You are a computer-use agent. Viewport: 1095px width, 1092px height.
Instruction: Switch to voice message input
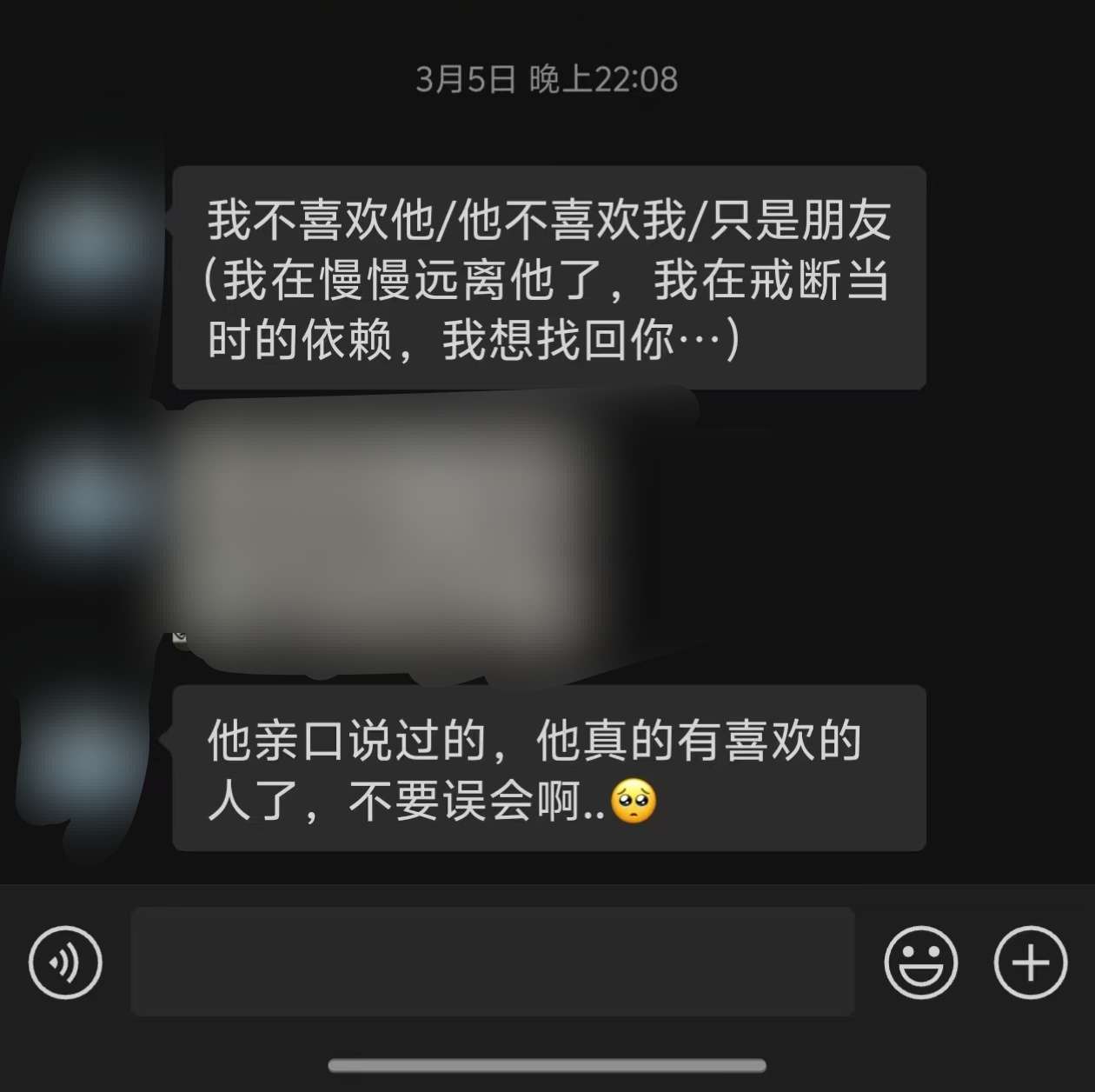pyautogui.click(x=65, y=962)
